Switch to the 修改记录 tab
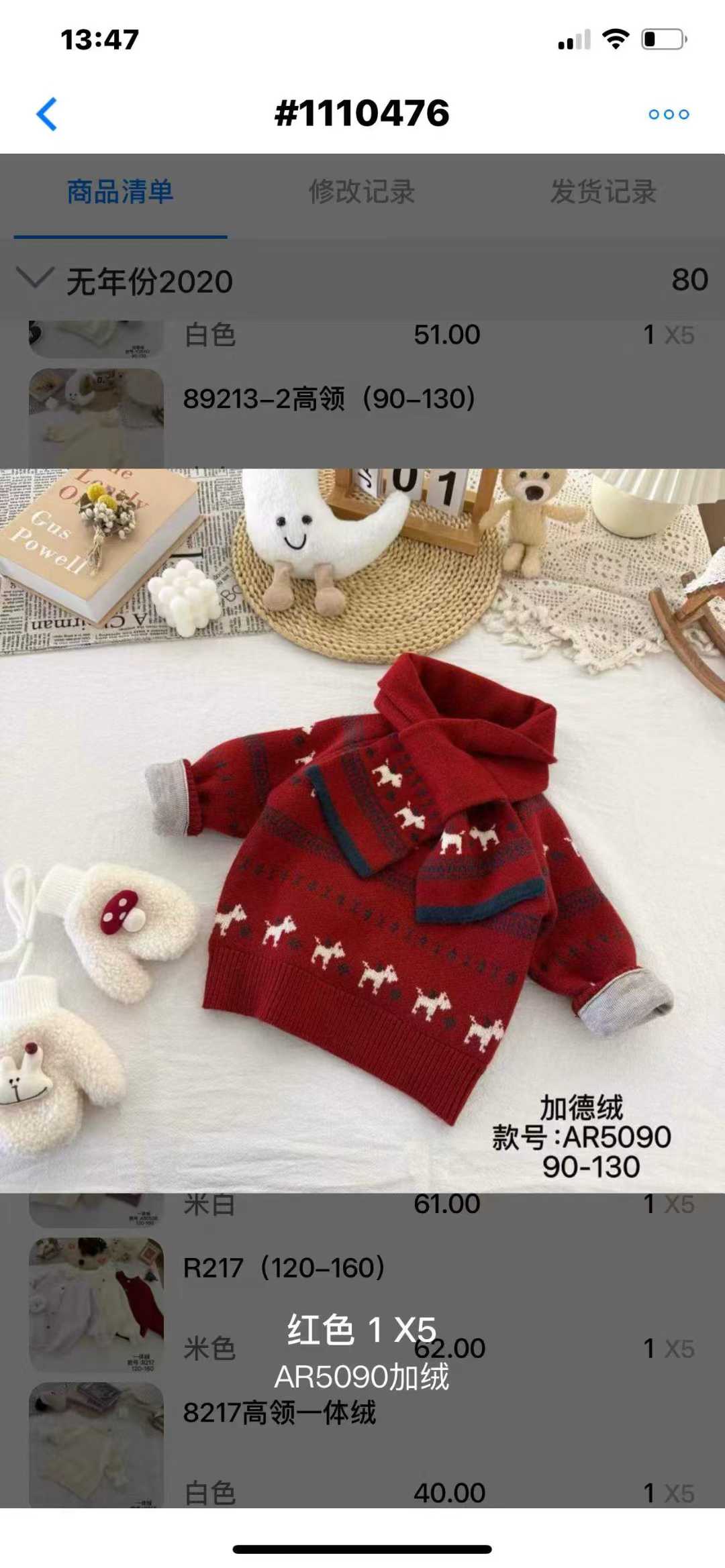Viewport: 725px width, 1568px height. [x=362, y=193]
